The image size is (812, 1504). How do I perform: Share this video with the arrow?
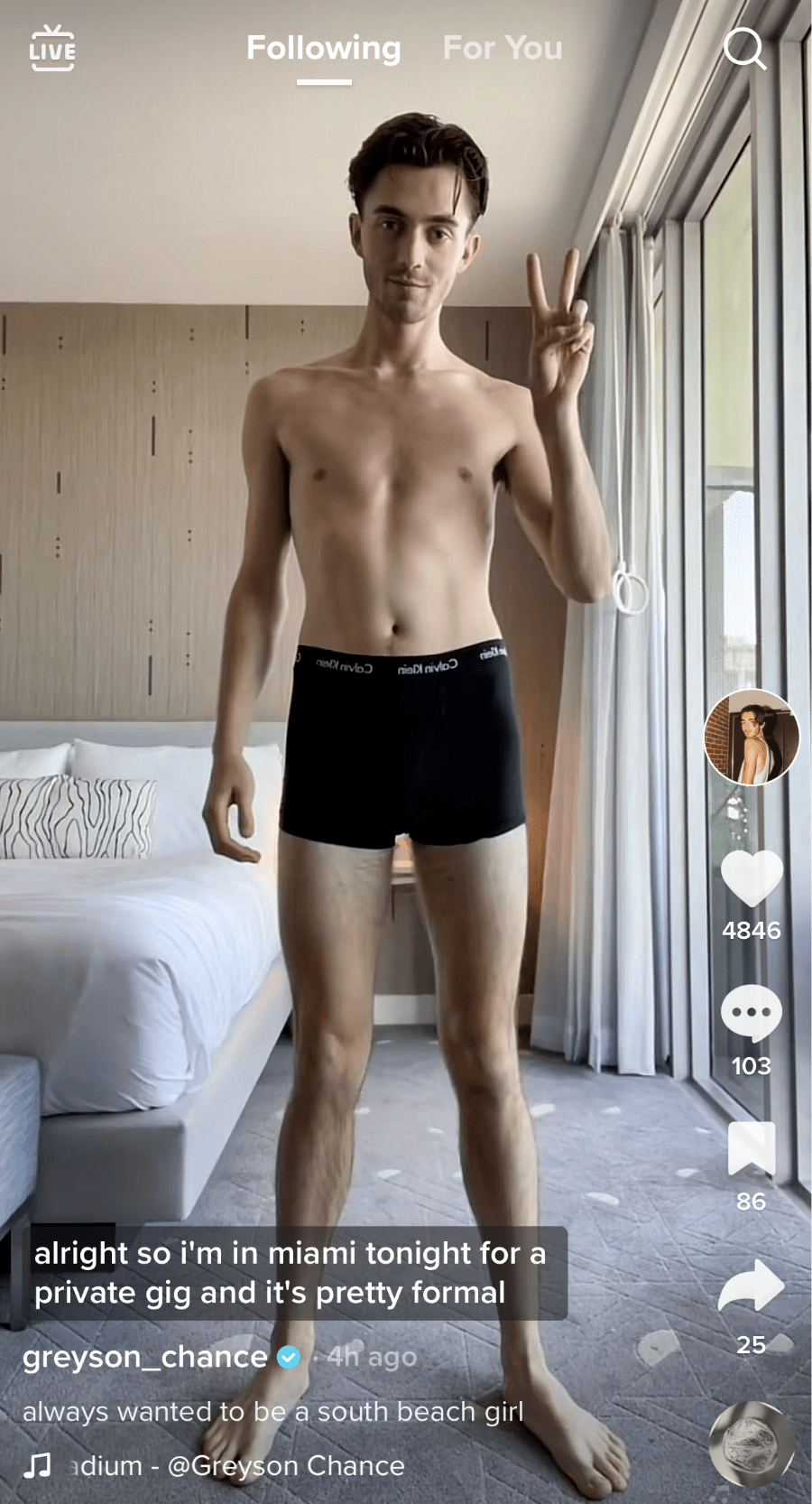(752, 1286)
